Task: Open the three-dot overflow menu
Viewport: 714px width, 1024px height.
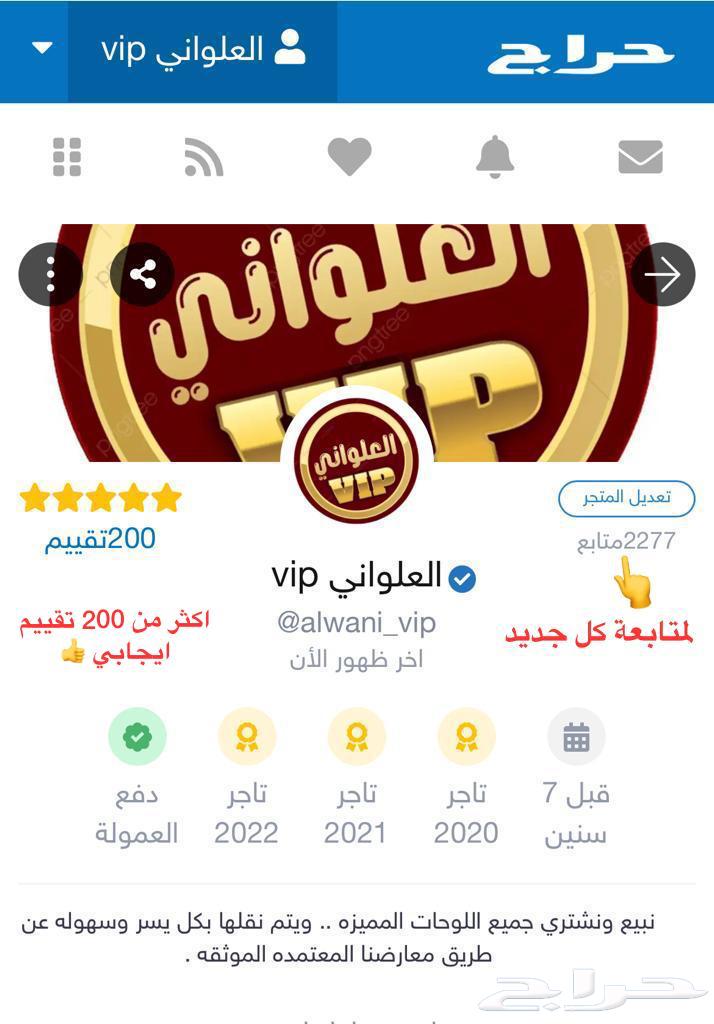Action: [x=50, y=274]
